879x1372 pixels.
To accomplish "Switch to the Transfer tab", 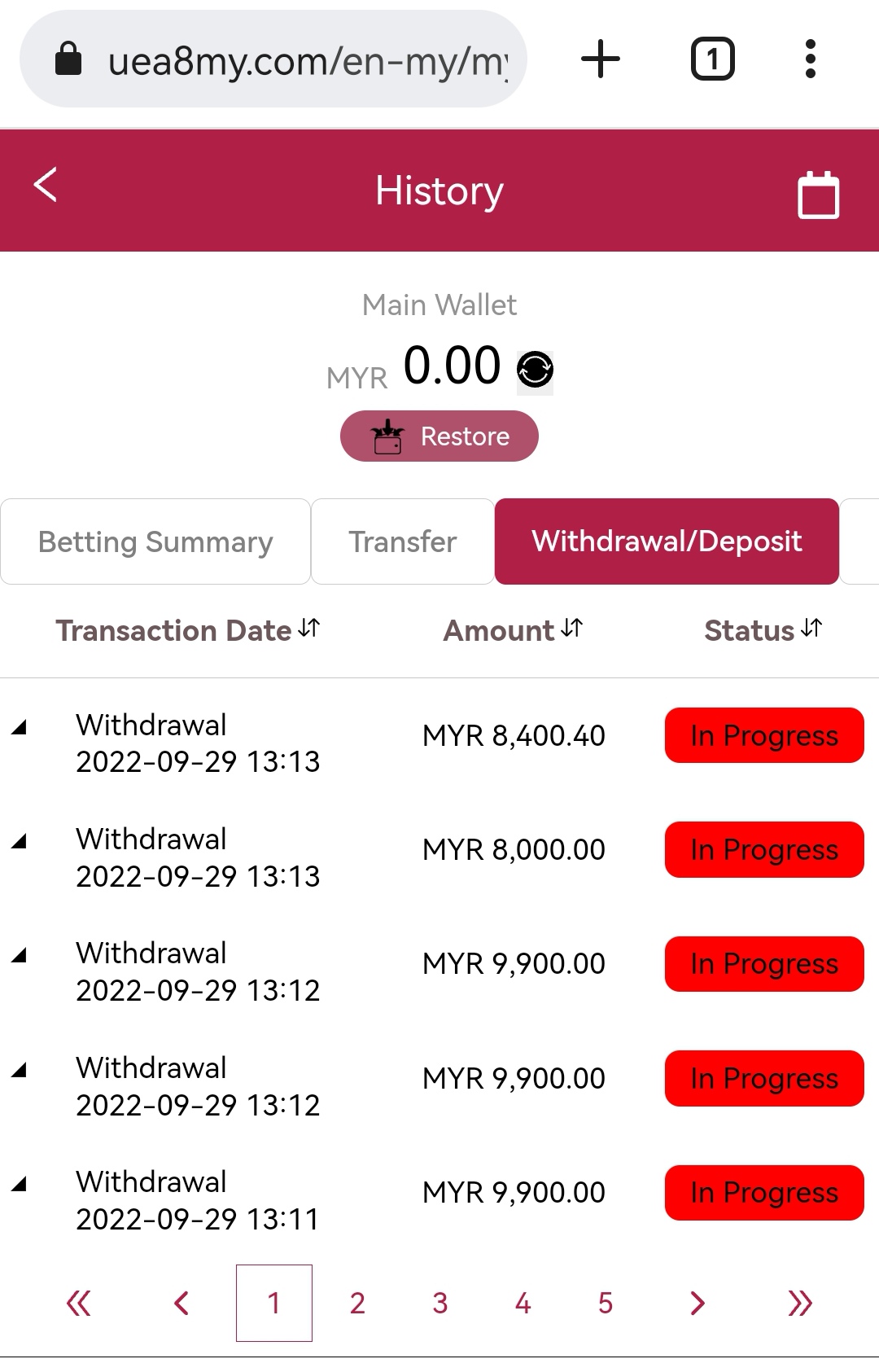I will pyautogui.click(x=402, y=541).
